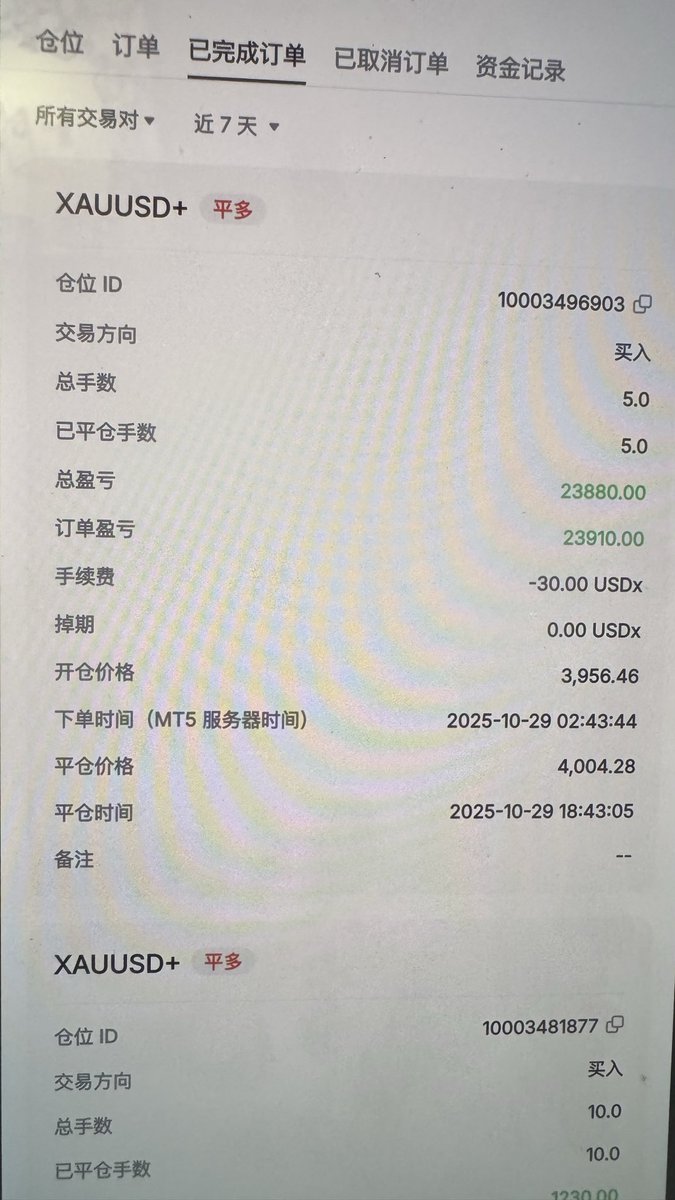Copy position ID 10003481877
Viewport: 675px width, 1200px height.
616,1024
